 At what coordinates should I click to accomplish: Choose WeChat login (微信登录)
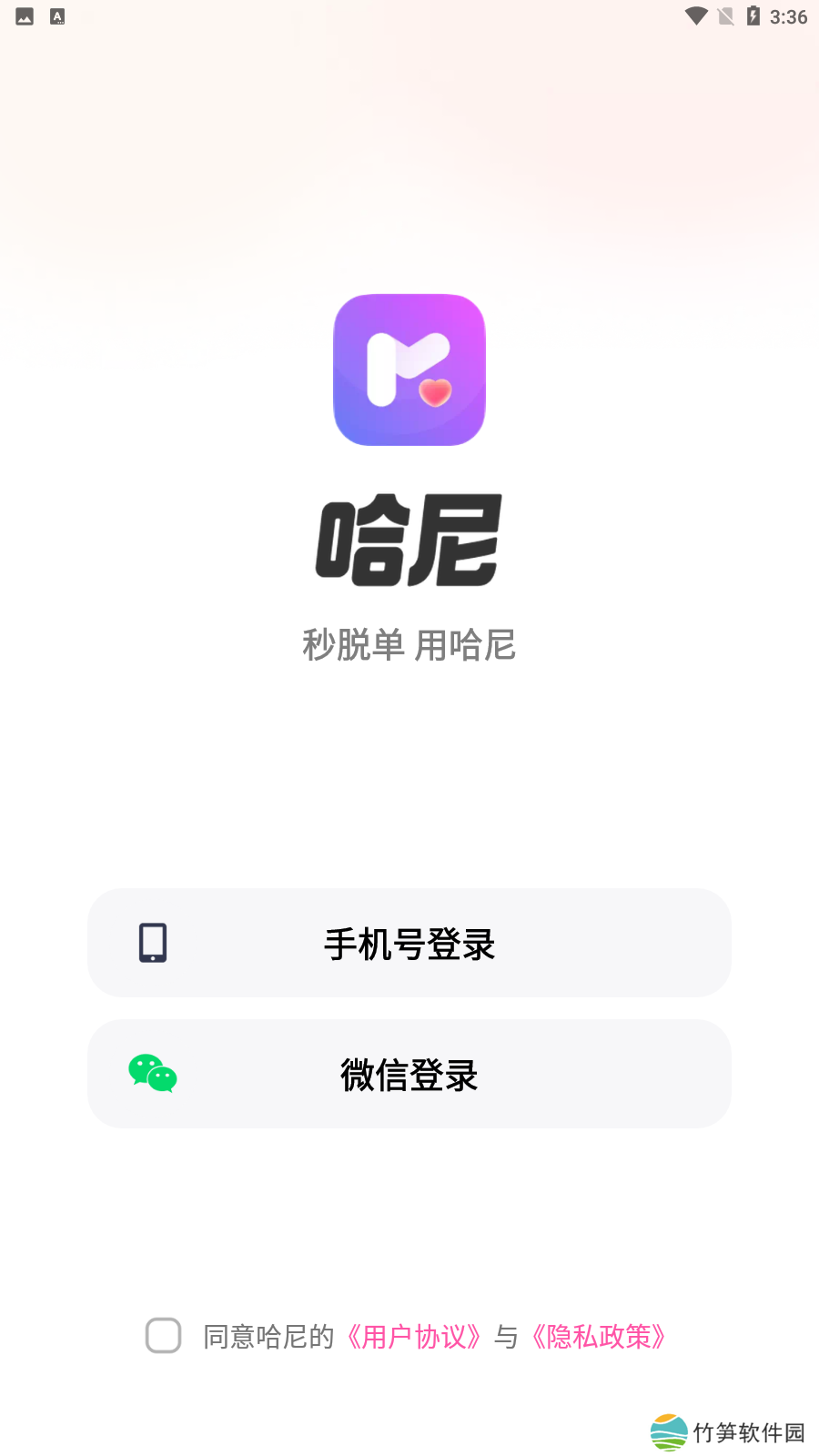pos(409,1074)
